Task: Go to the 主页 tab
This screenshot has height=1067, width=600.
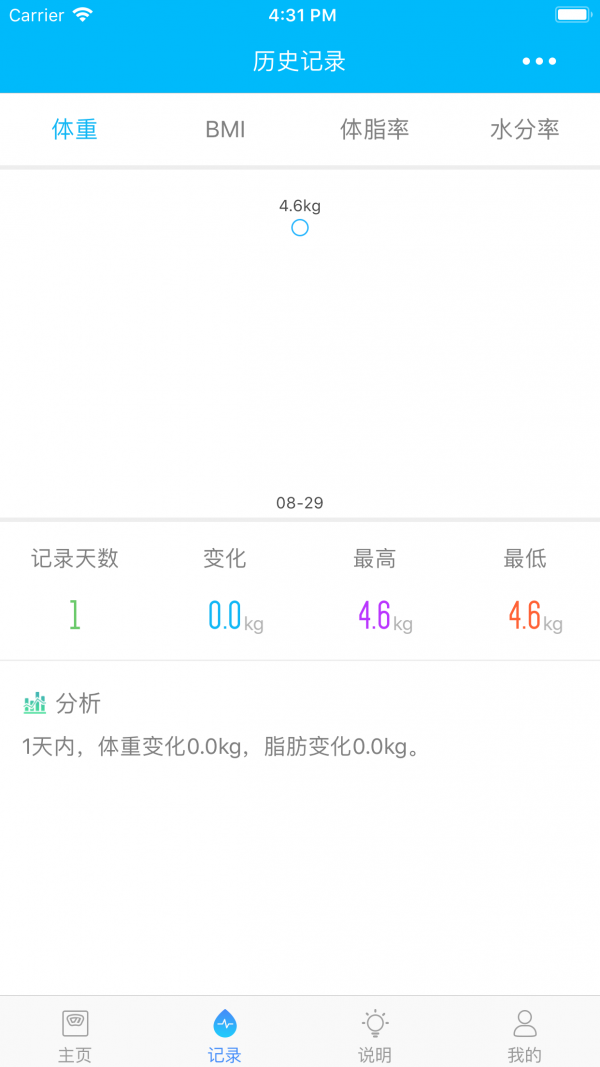Action: [75, 1035]
